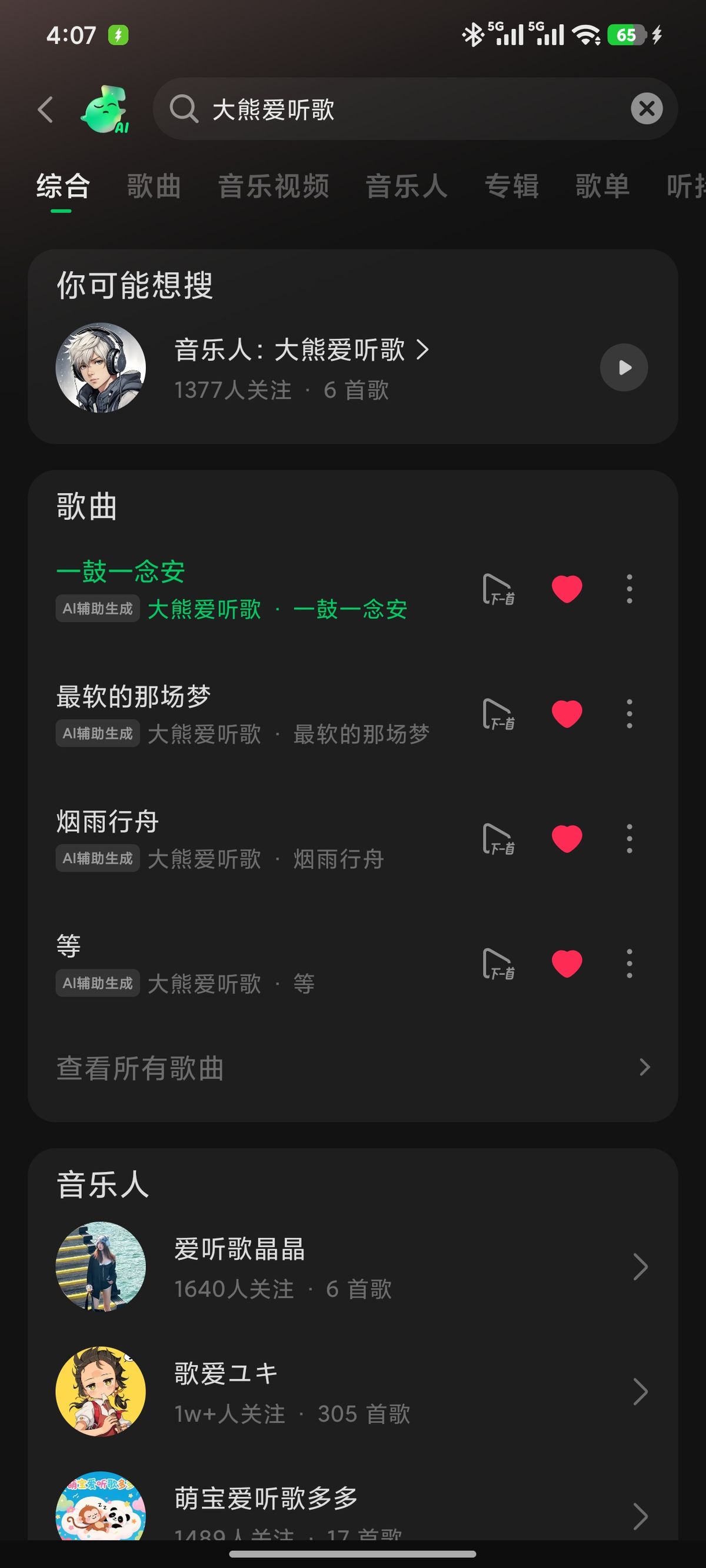706x1568 pixels.
Task: Unlike the song 一鼓一念安
Action: point(567,589)
